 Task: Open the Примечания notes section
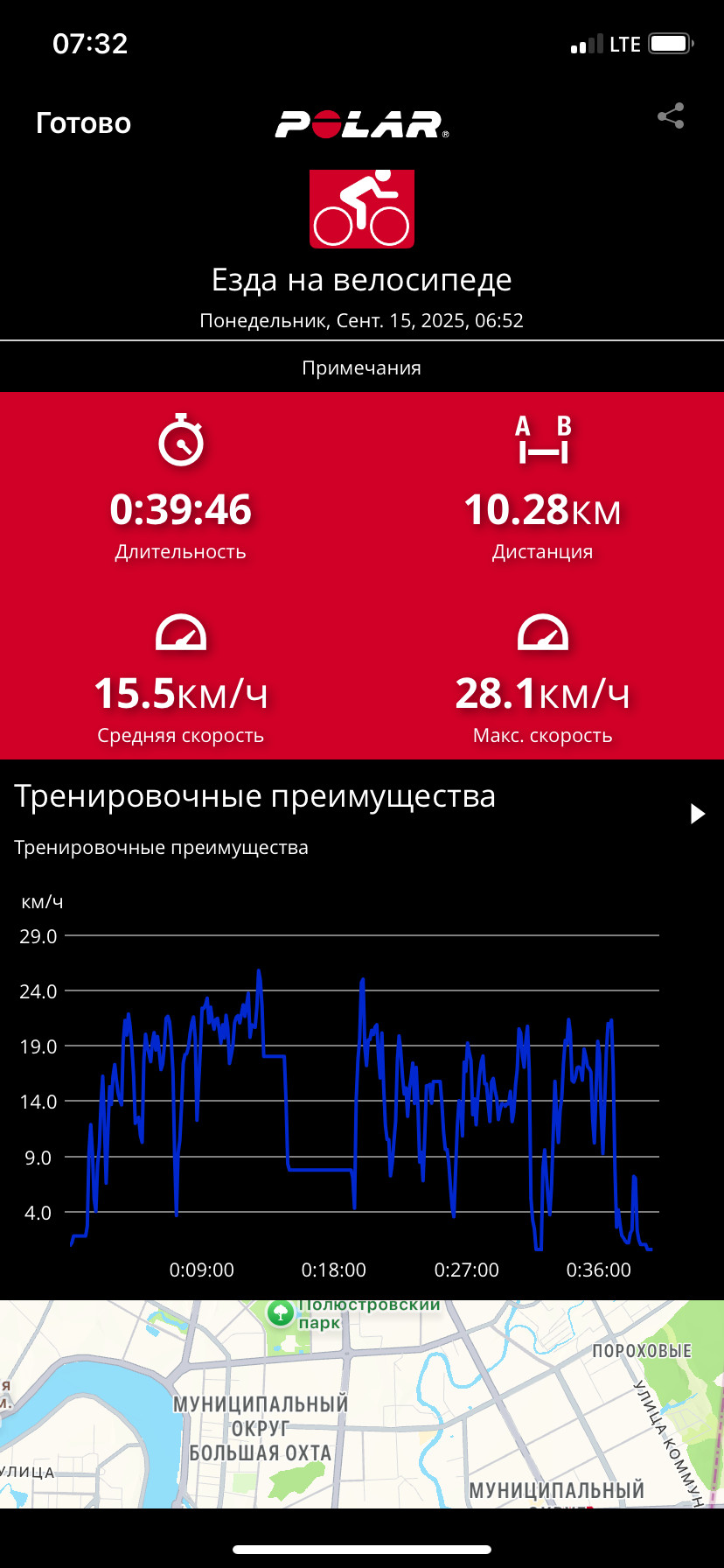(362, 367)
